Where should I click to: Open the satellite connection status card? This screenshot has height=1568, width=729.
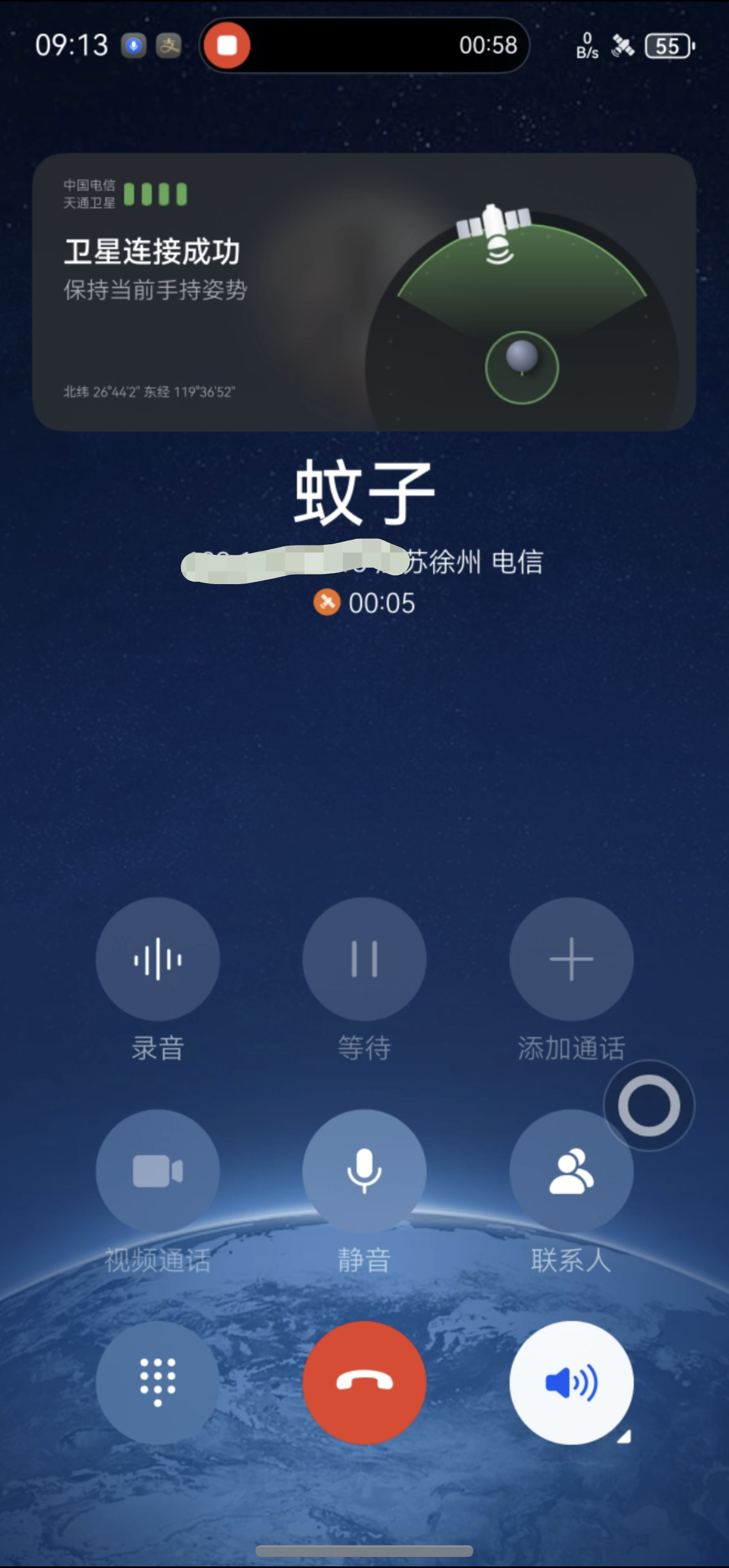click(364, 292)
